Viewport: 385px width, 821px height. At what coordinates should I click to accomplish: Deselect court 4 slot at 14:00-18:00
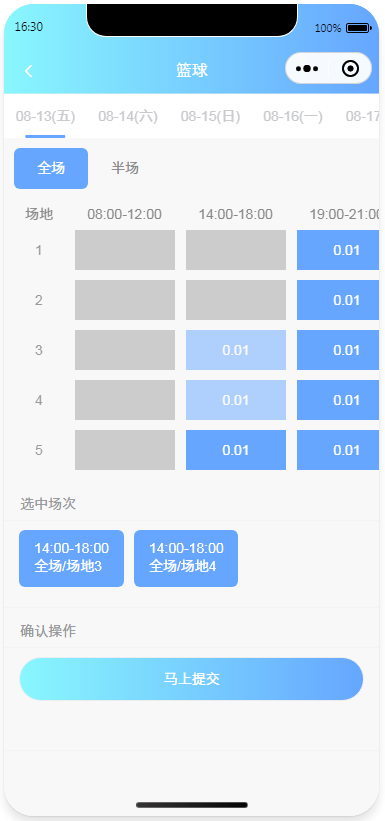pos(236,400)
